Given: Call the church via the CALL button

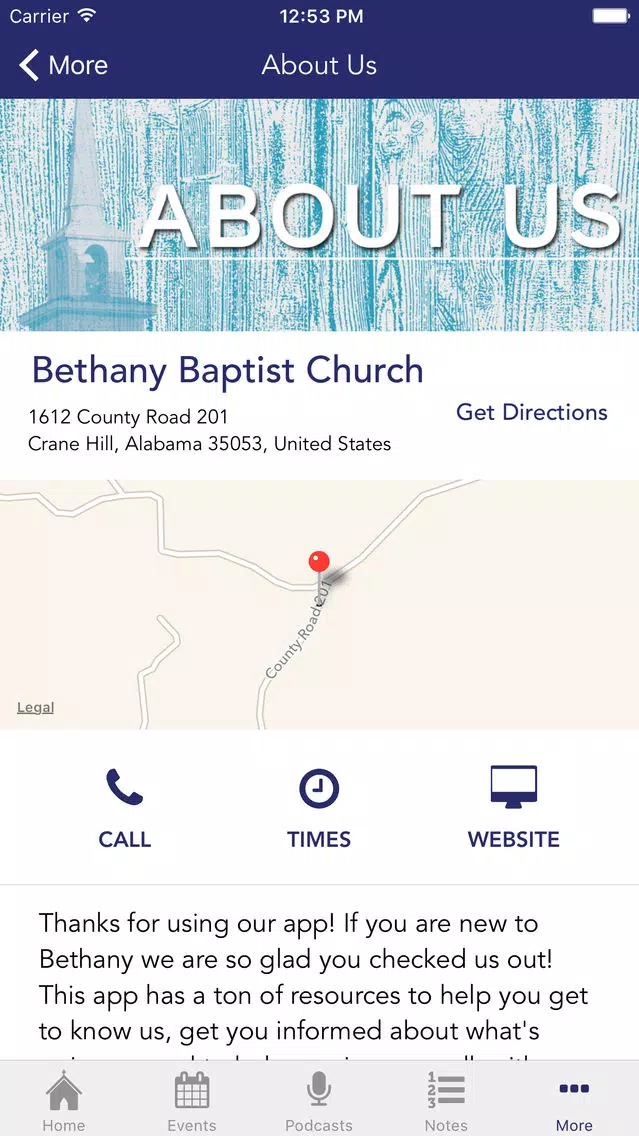Looking at the screenshot, I should [x=125, y=808].
